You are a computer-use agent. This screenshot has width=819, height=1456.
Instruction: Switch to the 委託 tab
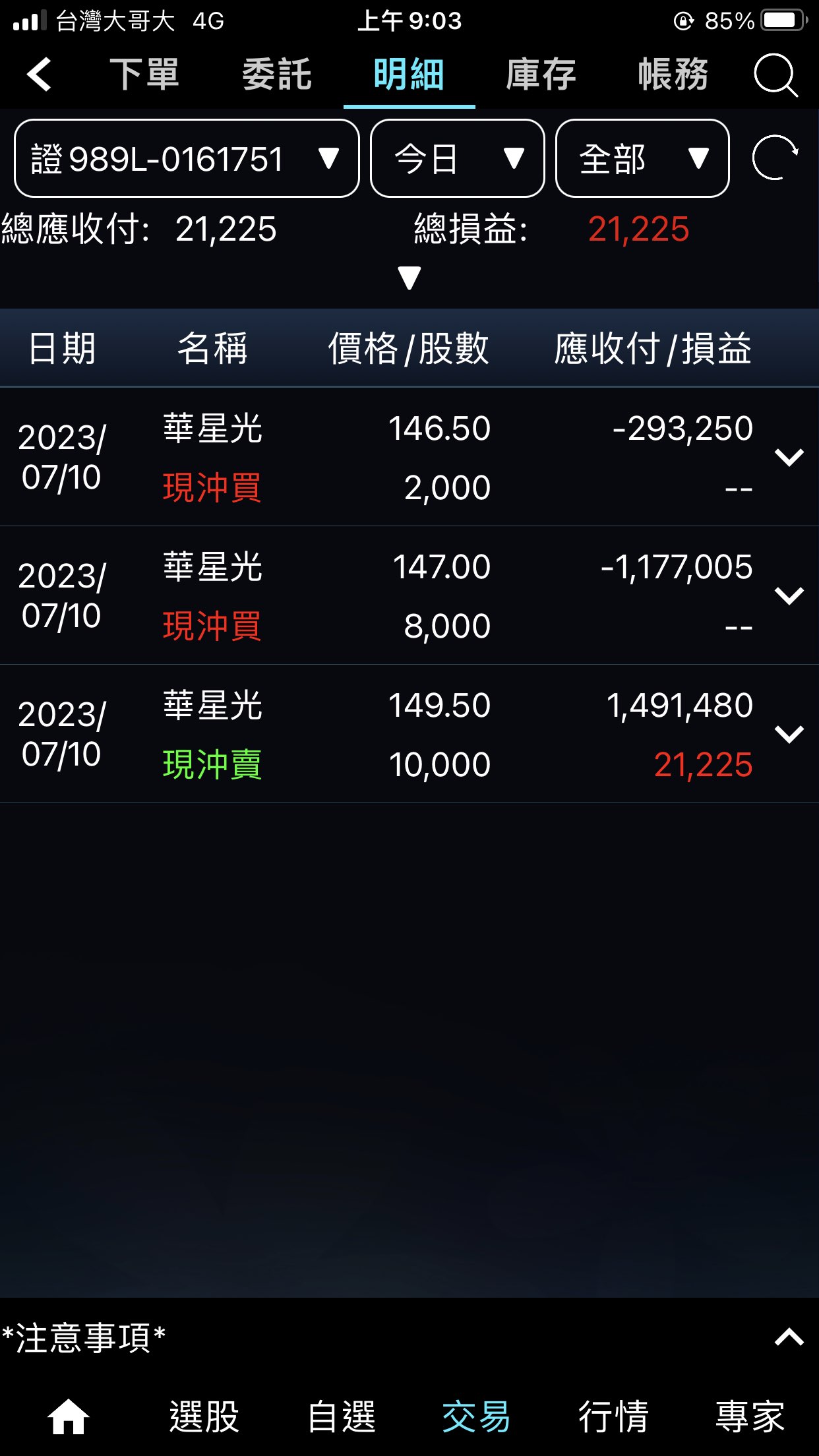tap(277, 74)
